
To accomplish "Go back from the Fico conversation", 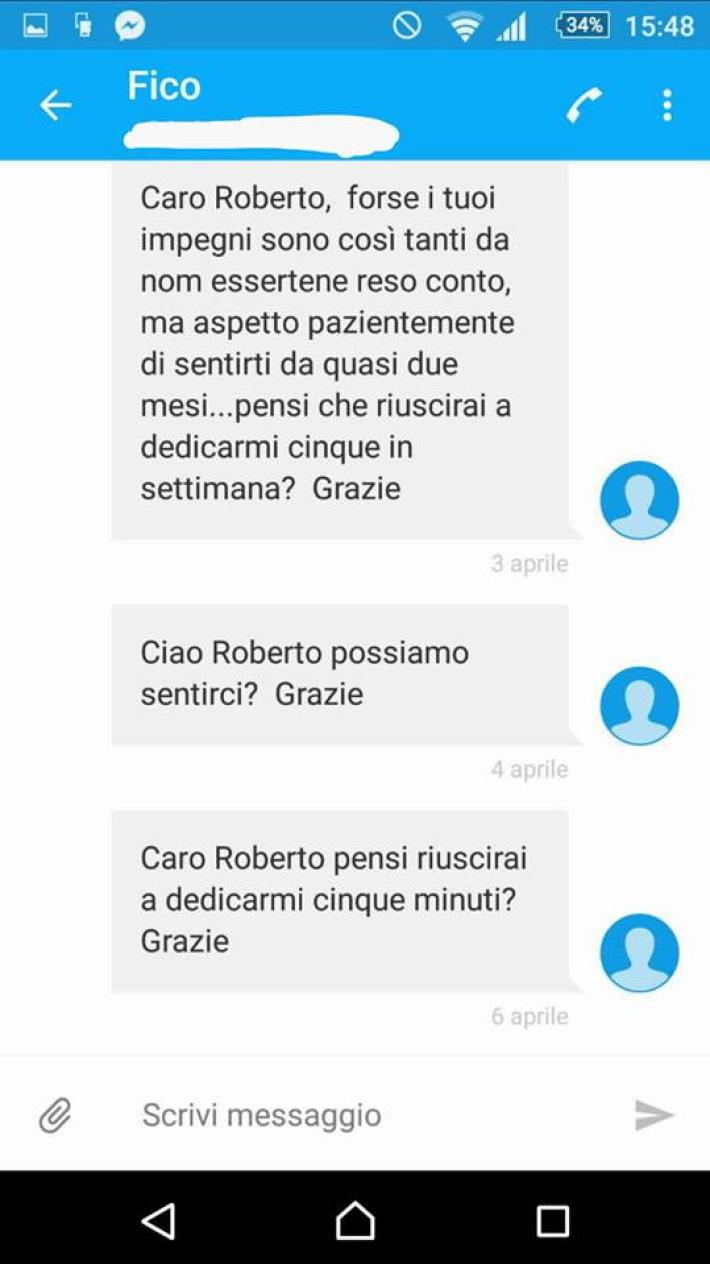I will (55, 105).
